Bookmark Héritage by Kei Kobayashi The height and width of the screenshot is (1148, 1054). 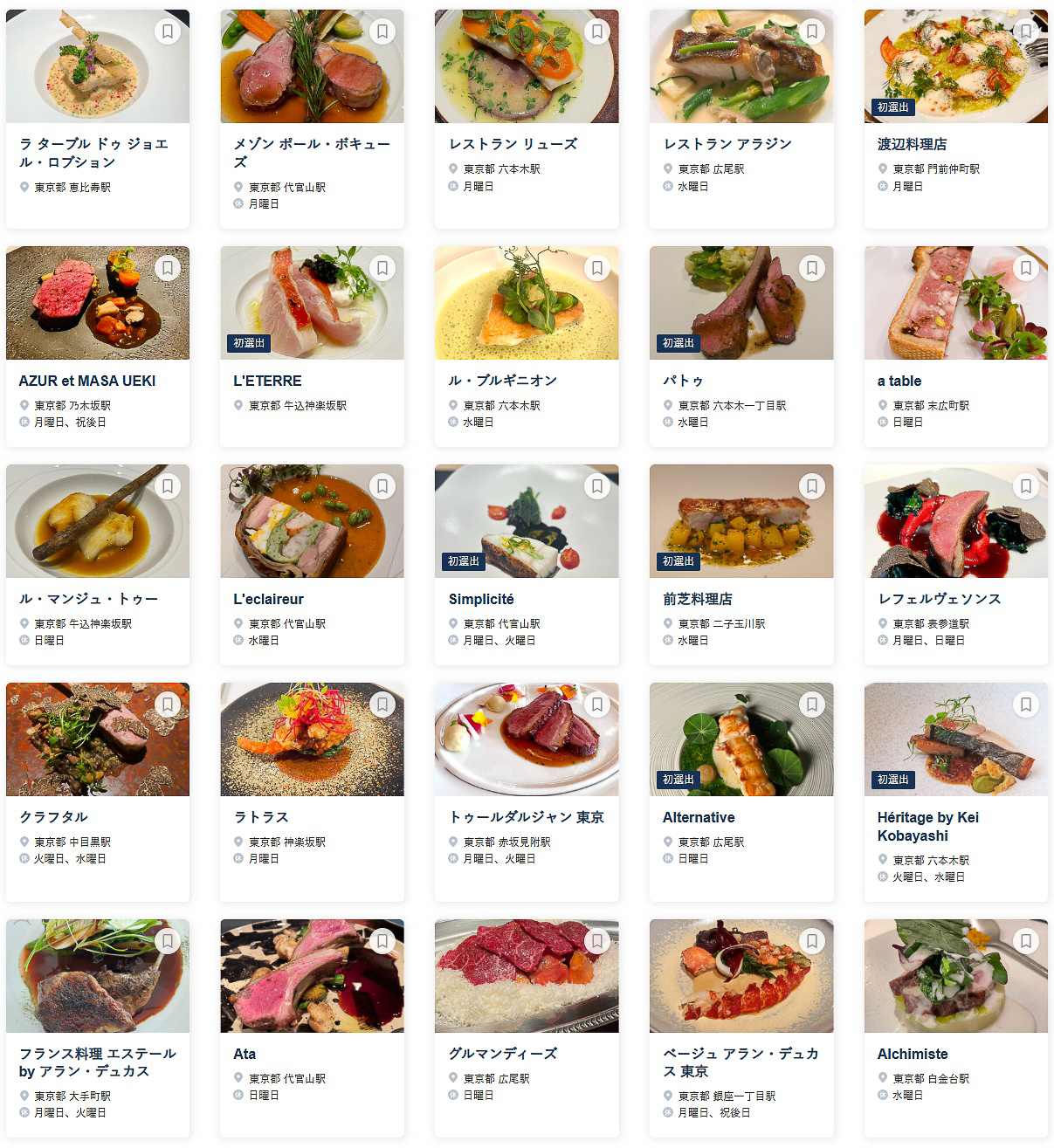point(1026,705)
